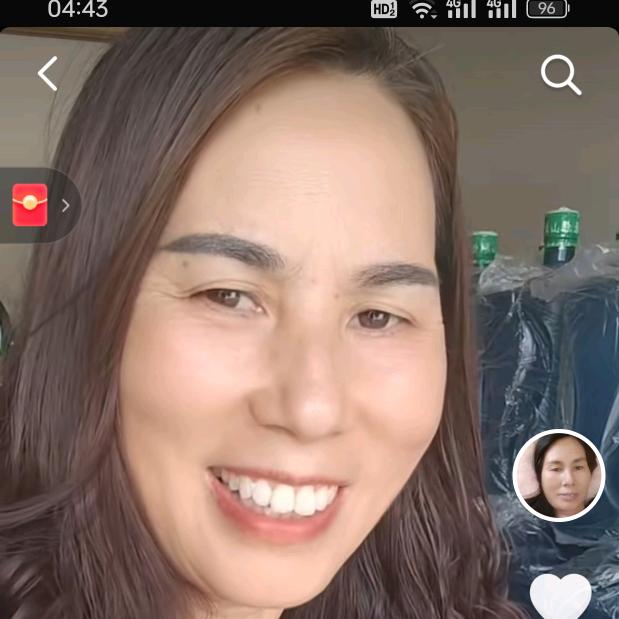
Task: Open the red envelope reward widget
Action: (x=31, y=205)
